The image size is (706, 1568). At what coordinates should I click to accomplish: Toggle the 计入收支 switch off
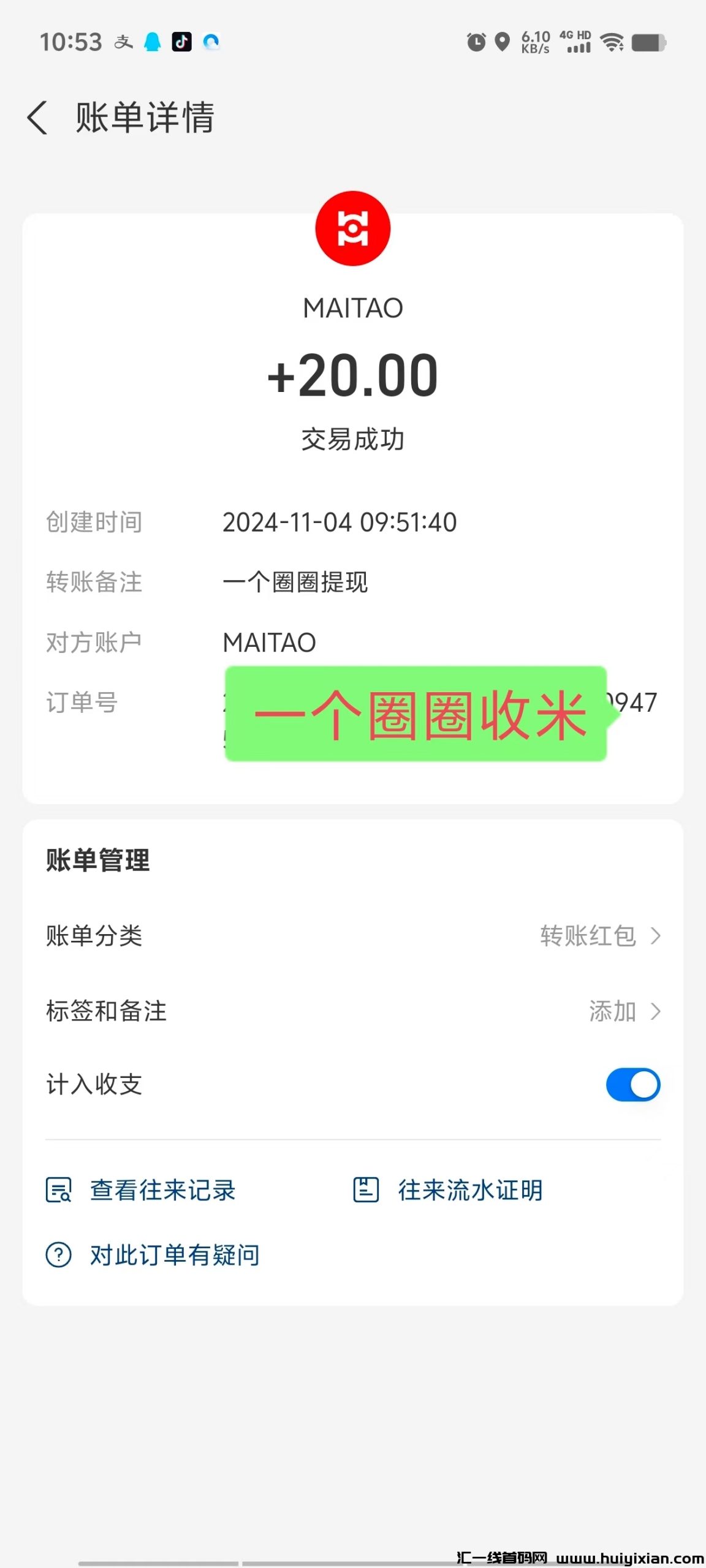[632, 1084]
